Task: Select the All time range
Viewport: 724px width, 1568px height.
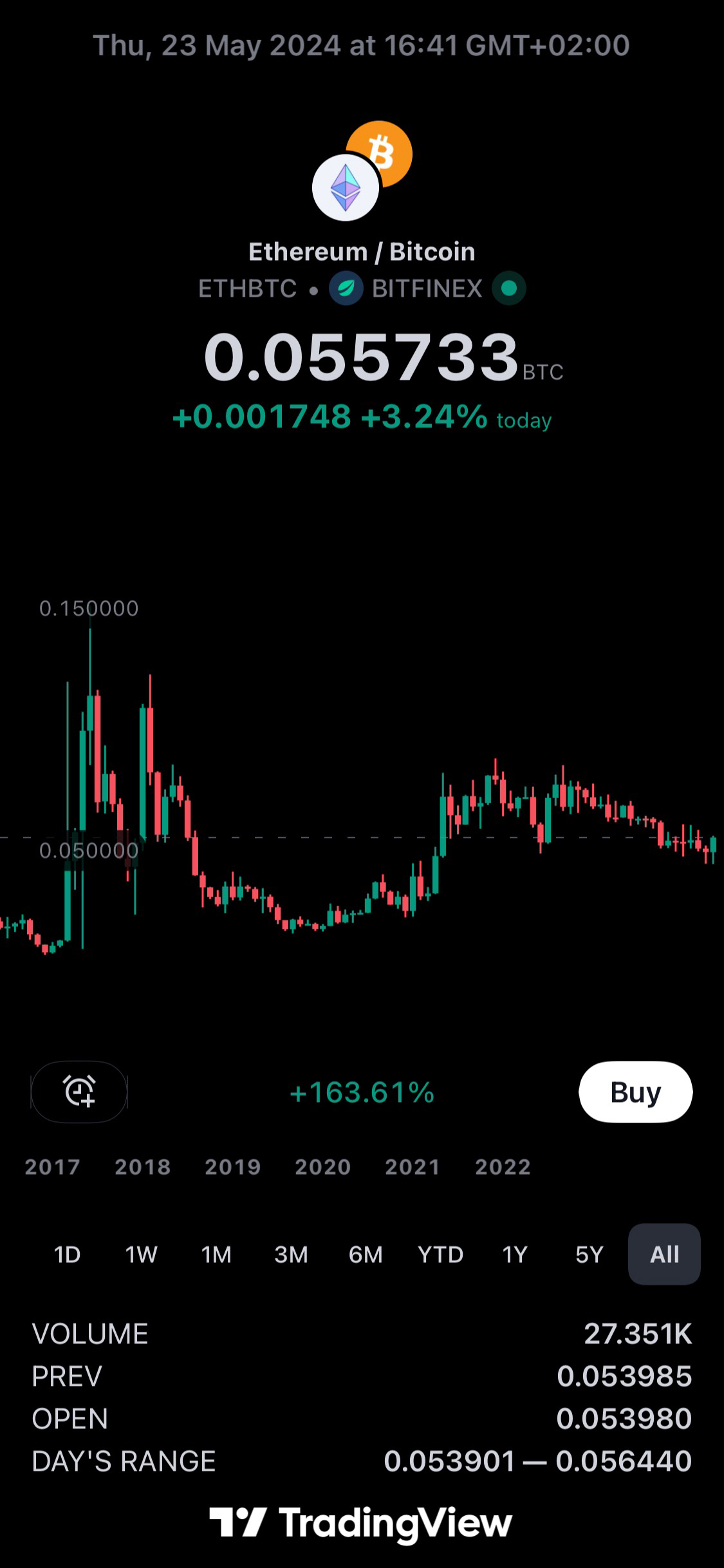Action: (664, 1254)
